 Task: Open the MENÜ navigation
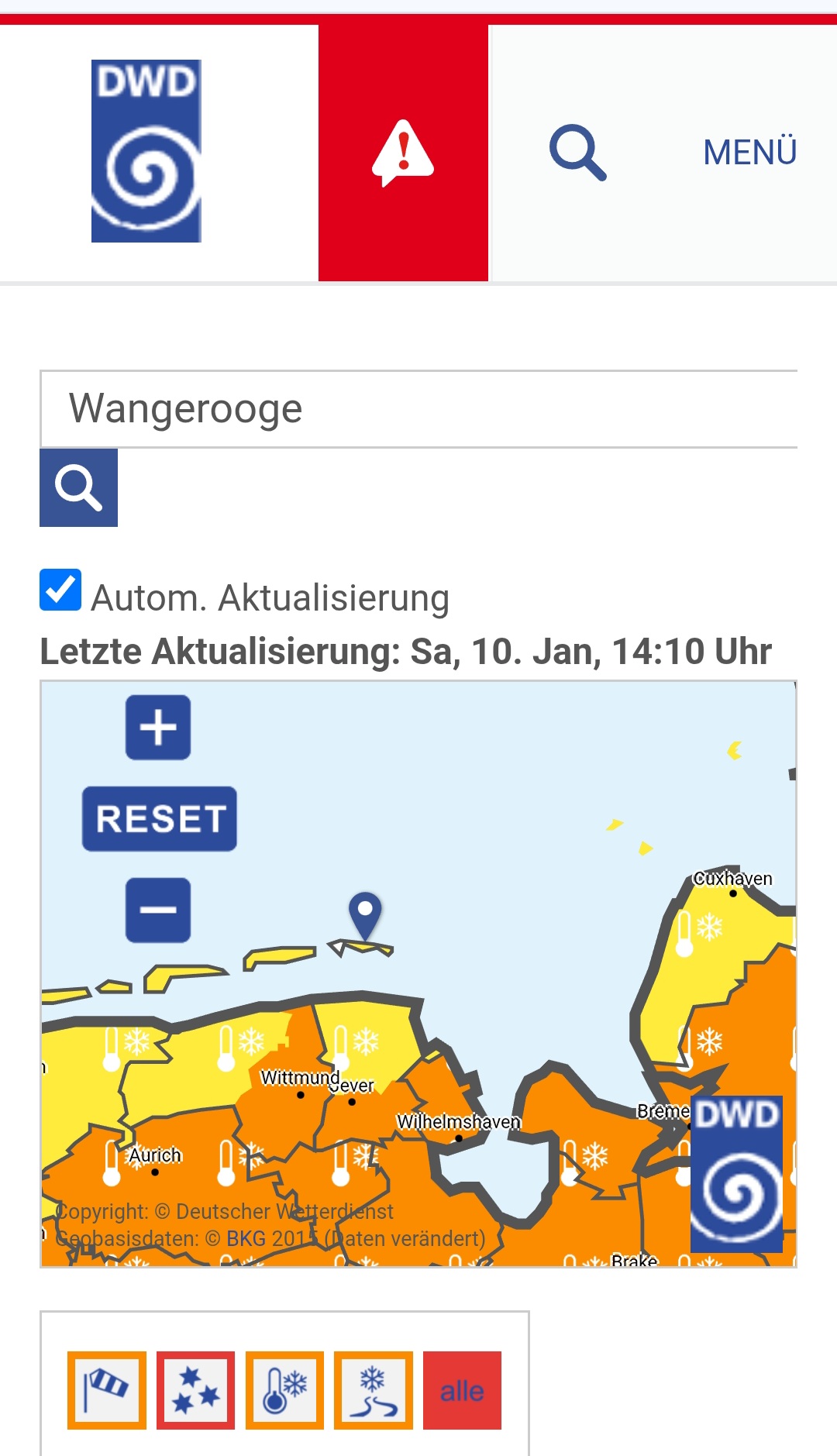click(749, 153)
